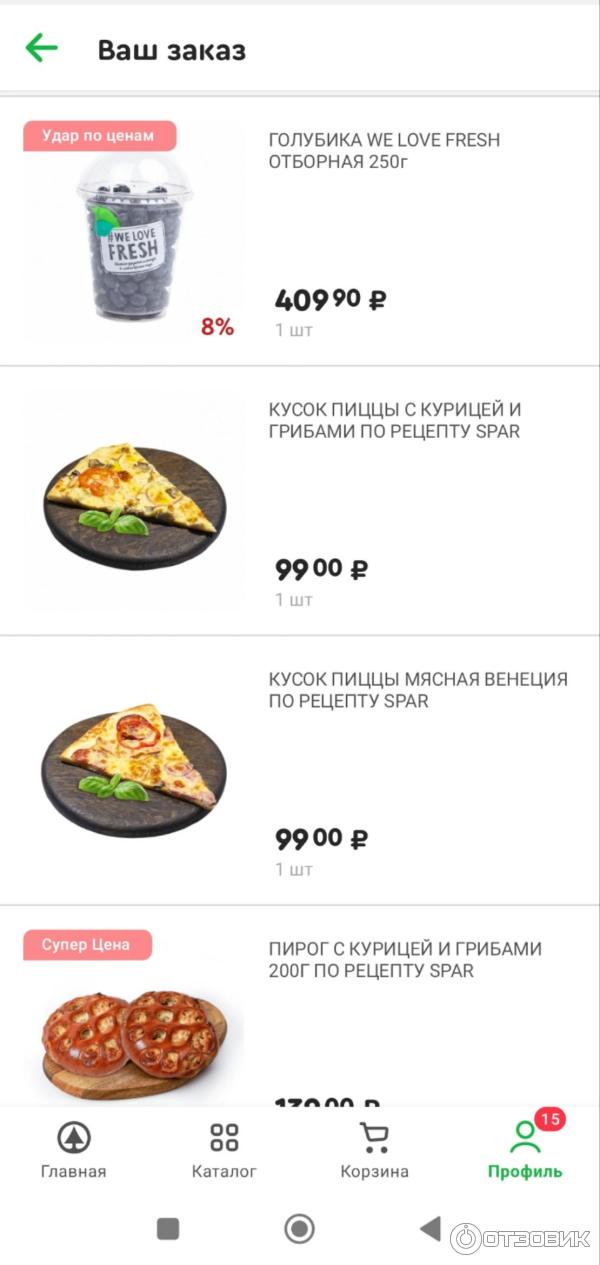Open the chicken and mushroom pizza slice
Screen dimensions: 600x1265
tap(394, 421)
